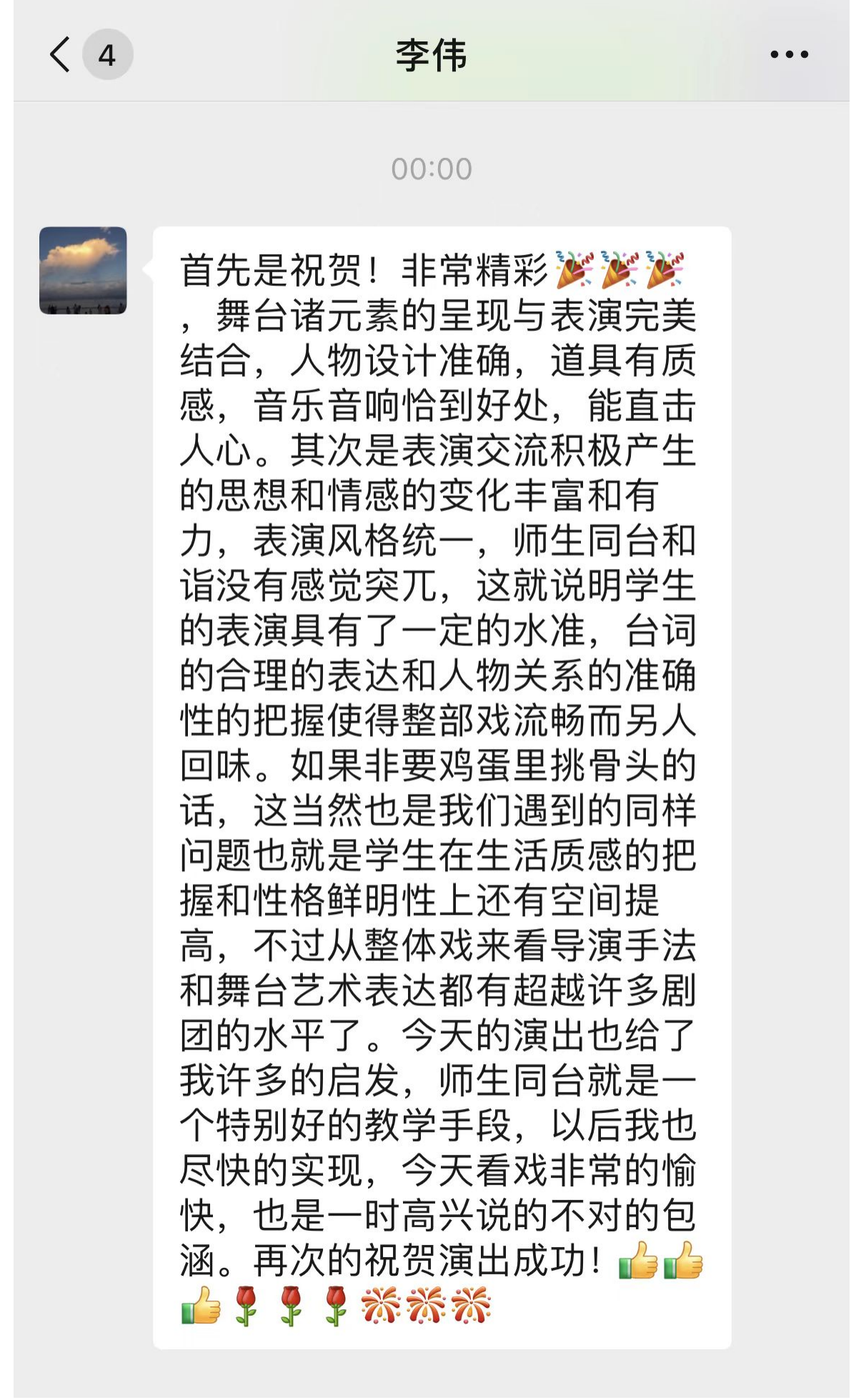
Task: Go back to the chat list
Action: 61,54
